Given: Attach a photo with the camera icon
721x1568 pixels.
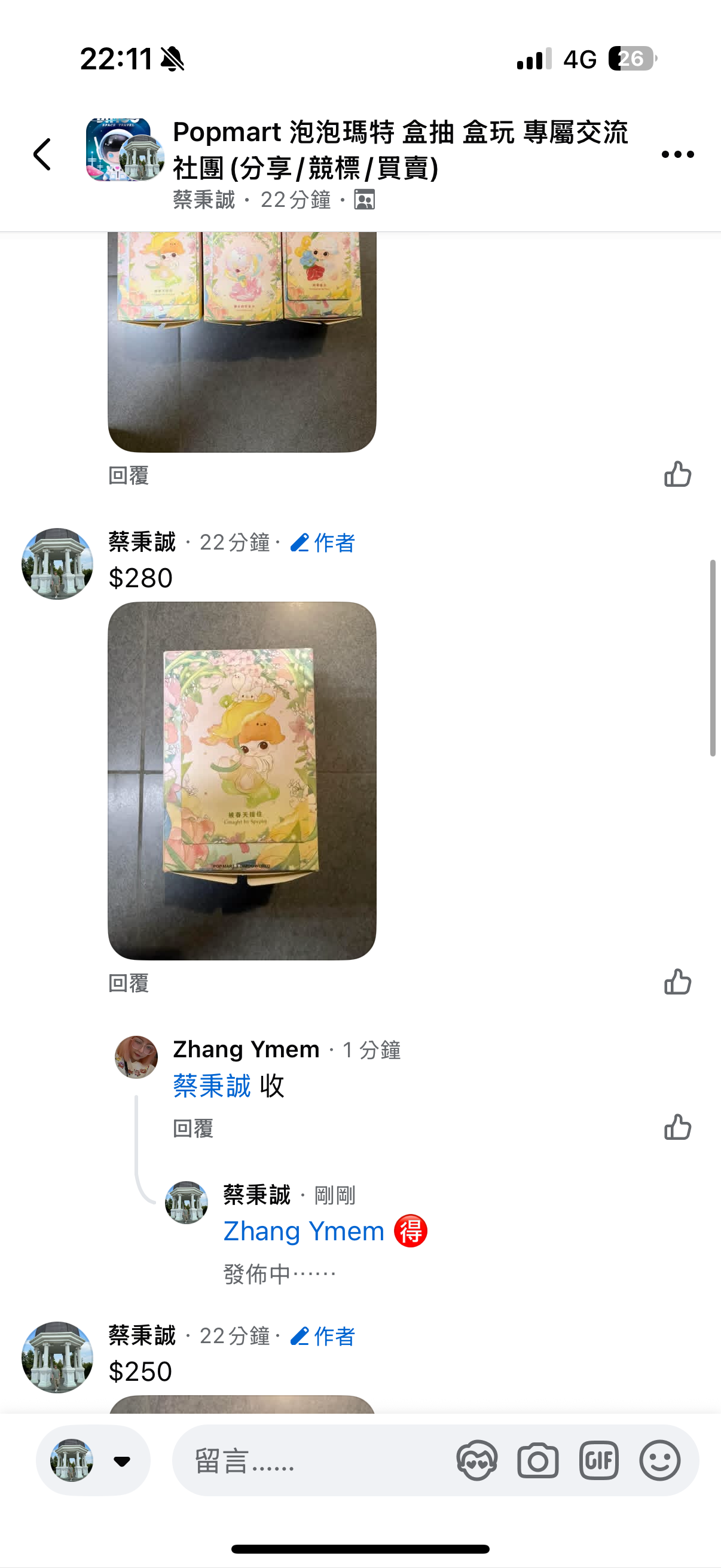Looking at the screenshot, I should coord(538,1460).
